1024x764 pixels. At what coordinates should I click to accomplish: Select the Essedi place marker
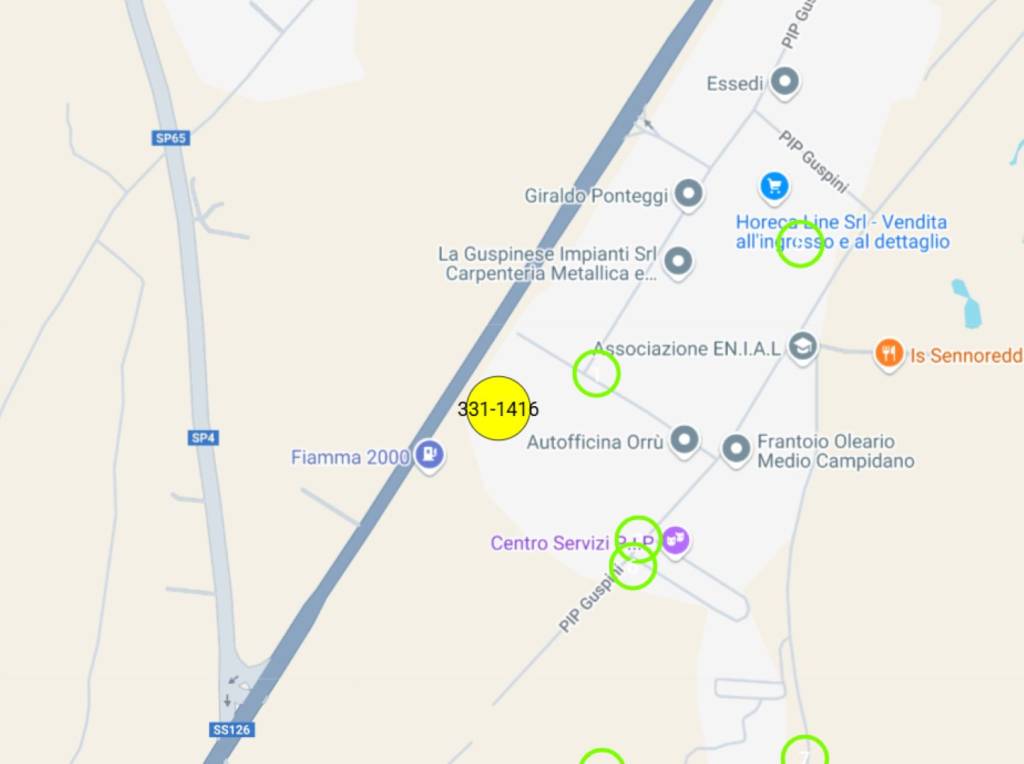pyautogui.click(x=786, y=82)
